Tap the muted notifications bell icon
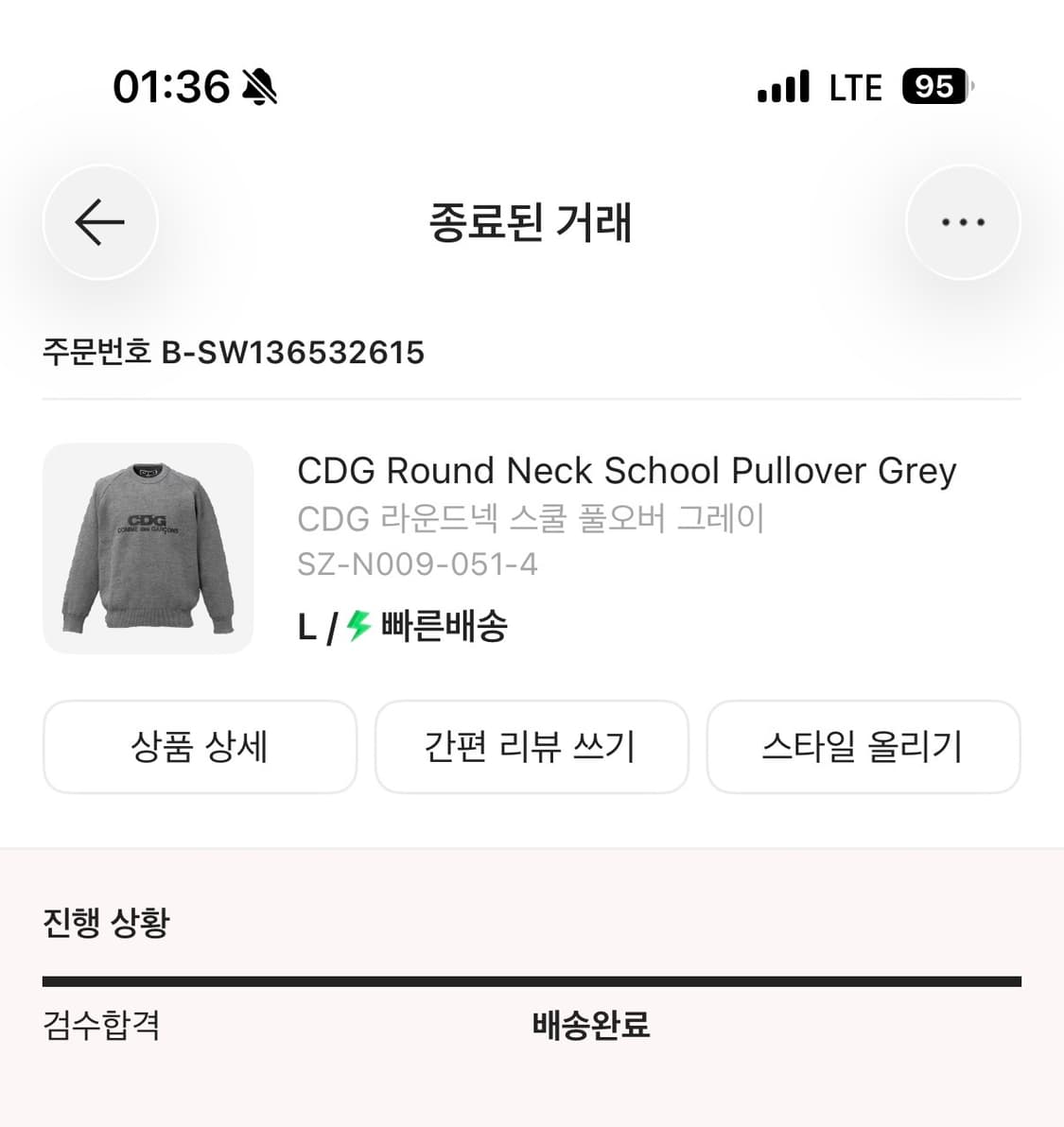The image size is (1064, 1127). (x=258, y=87)
